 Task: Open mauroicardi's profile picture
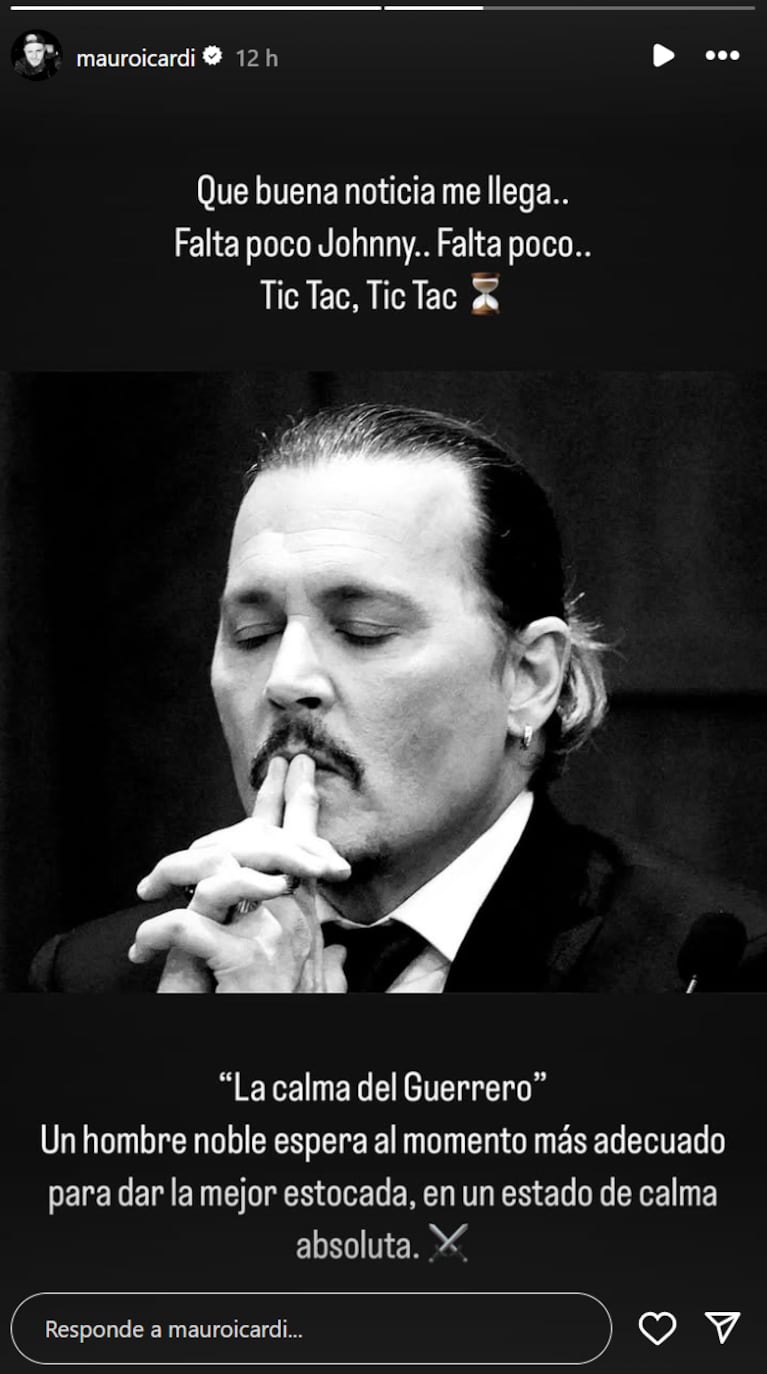tap(36, 55)
